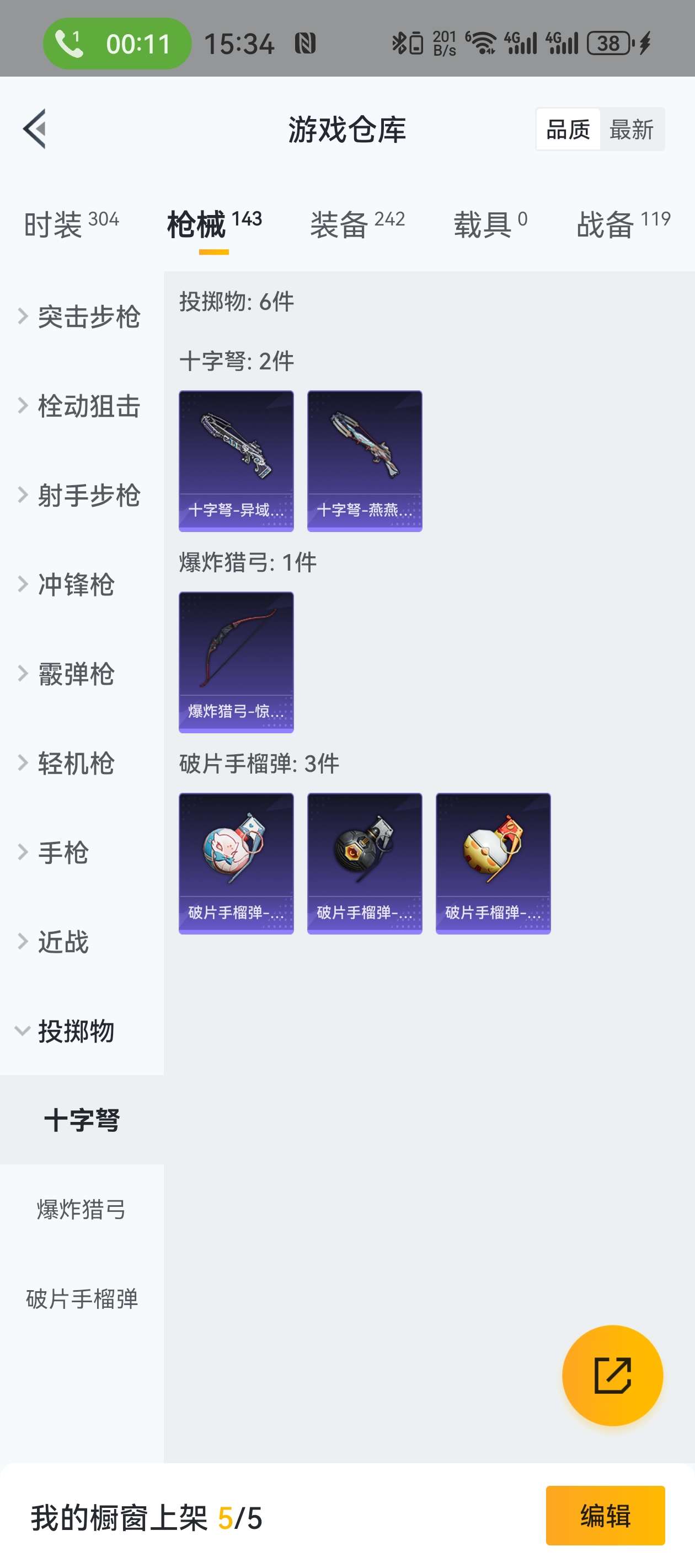Sort items by 最新

[631, 130]
